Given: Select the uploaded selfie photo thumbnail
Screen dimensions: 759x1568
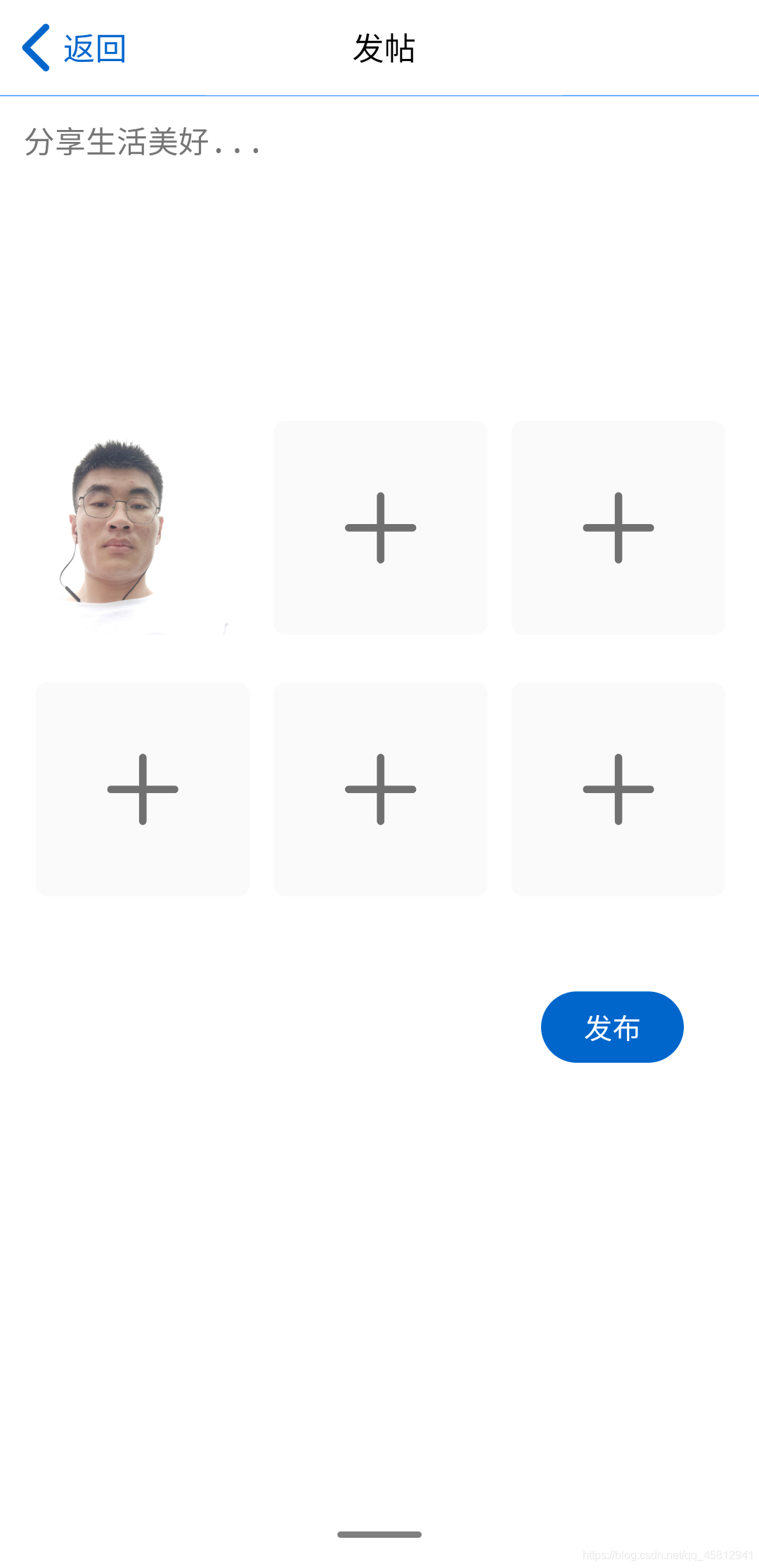Looking at the screenshot, I should (143, 528).
